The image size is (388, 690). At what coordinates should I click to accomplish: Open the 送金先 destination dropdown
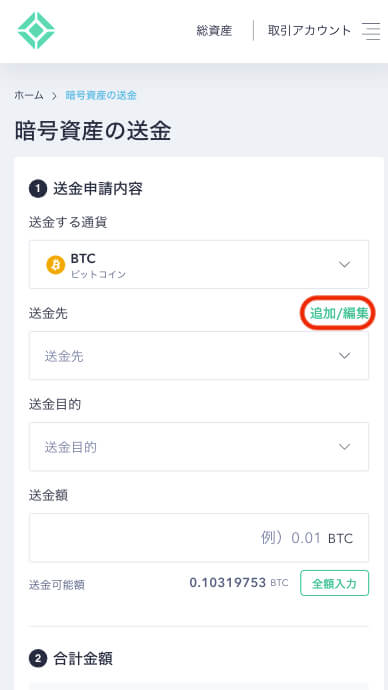pyautogui.click(x=199, y=356)
